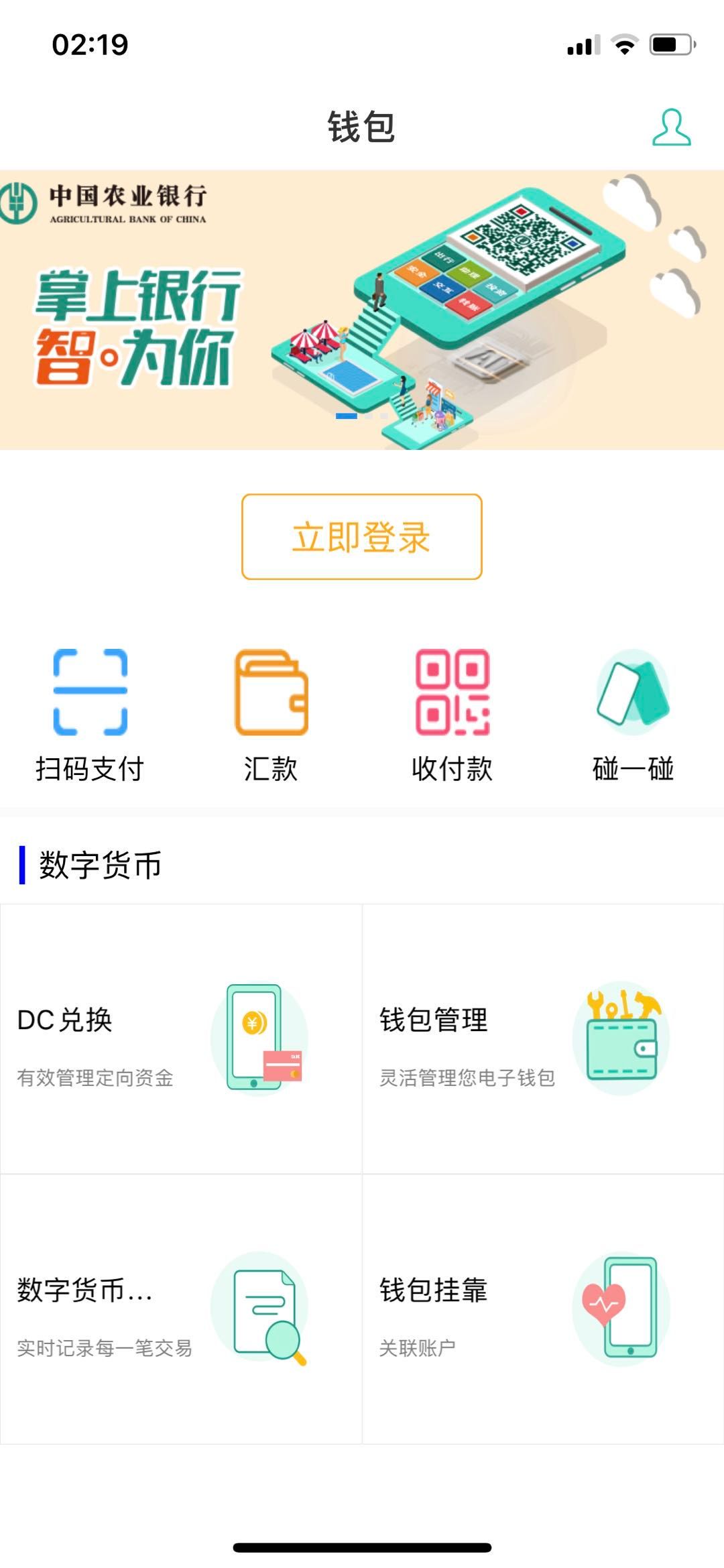This screenshot has width=724, height=1568.
Task: Open 钱包管理 wallet management
Action: point(543,1039)
